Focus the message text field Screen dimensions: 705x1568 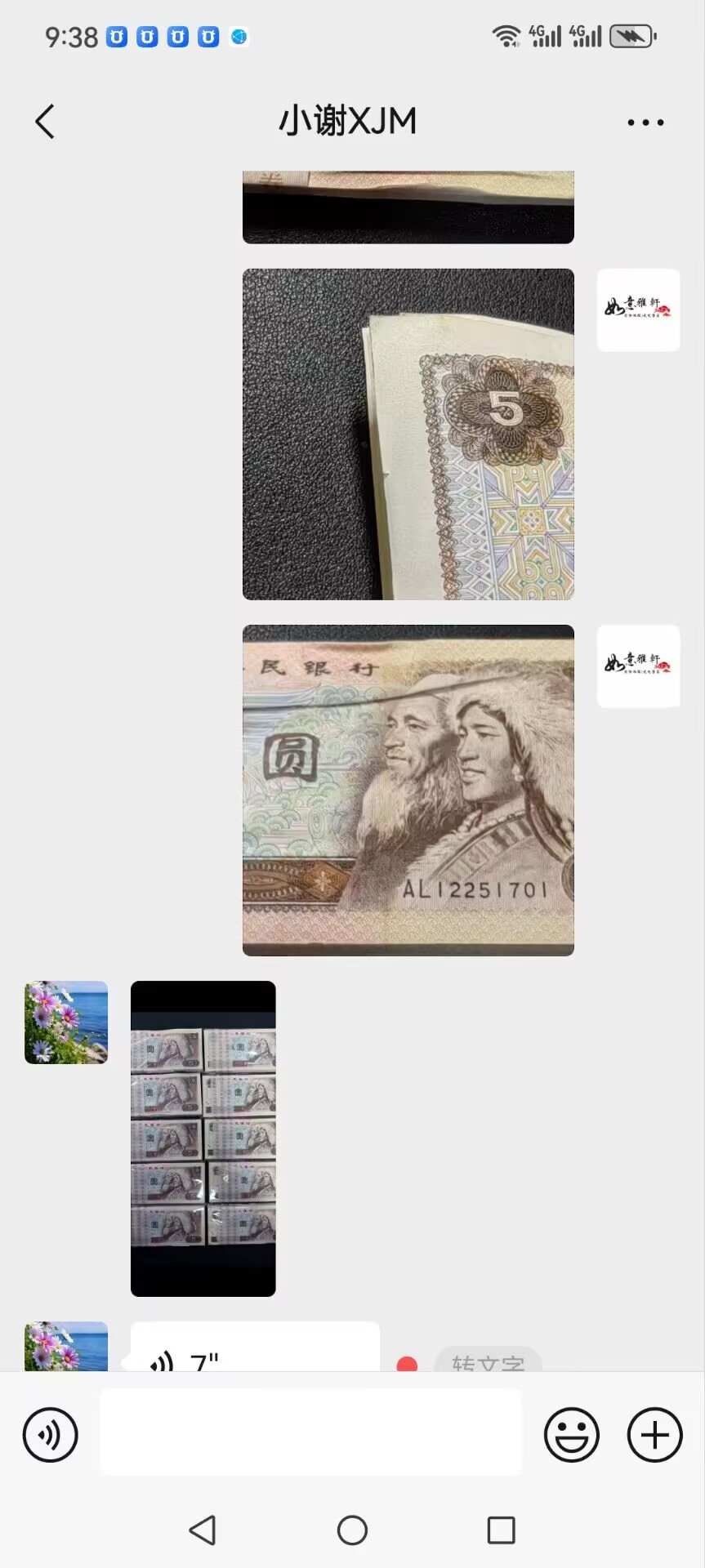(310, 1432)
